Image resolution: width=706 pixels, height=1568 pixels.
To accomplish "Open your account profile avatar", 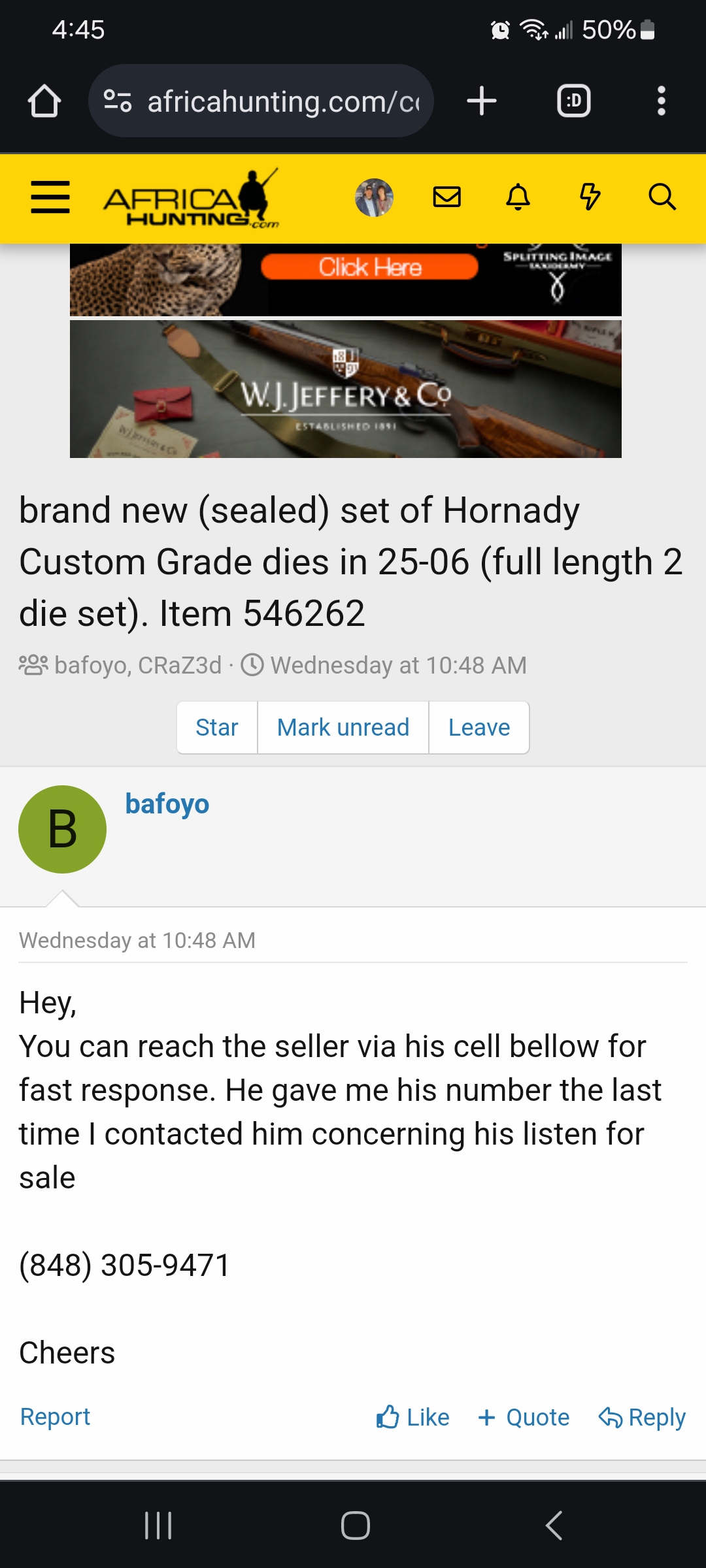I will pos(374,197).
